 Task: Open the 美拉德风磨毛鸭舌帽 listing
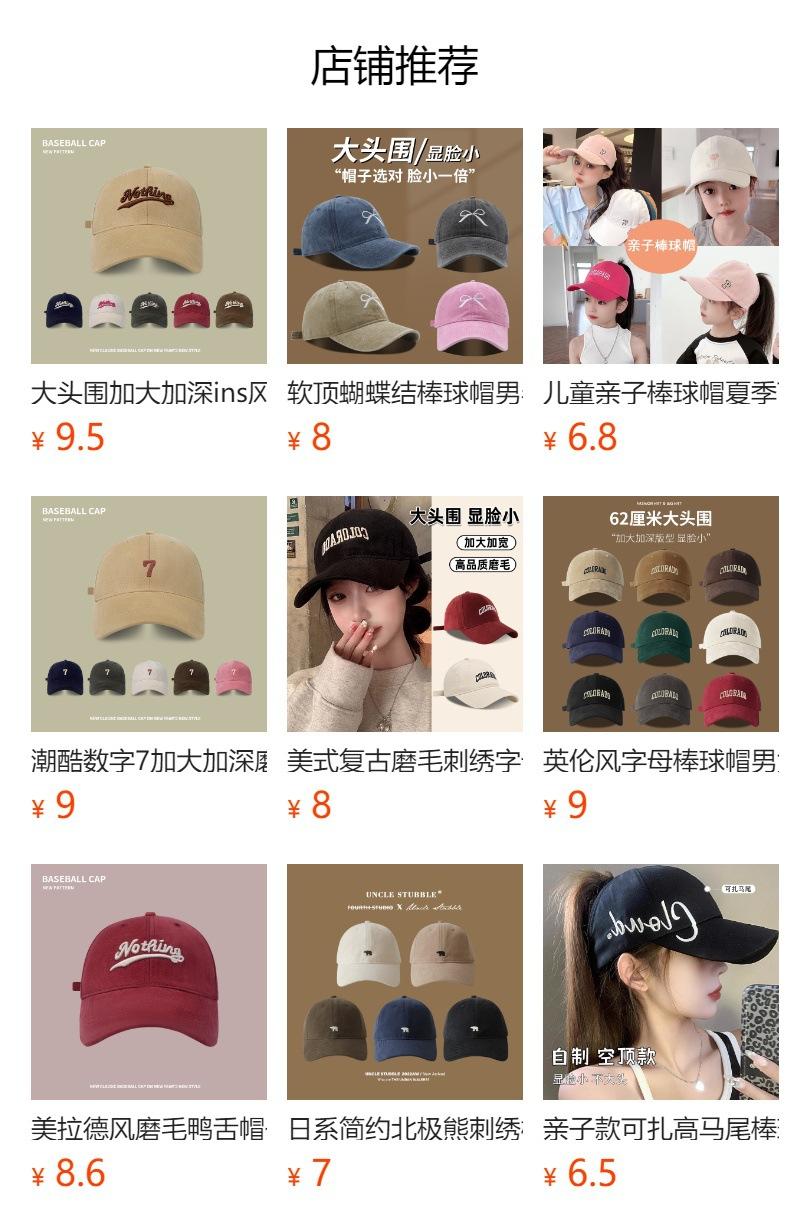pos(149,982)
